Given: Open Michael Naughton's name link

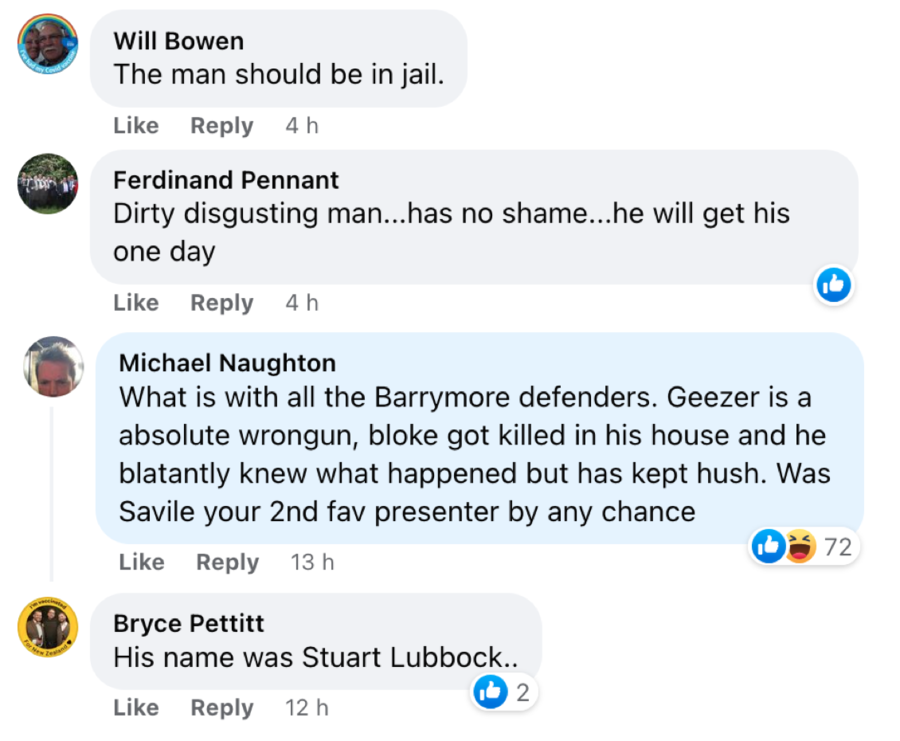Looking at the screenshot, I should pyautogui.click(x=227, y=363).
